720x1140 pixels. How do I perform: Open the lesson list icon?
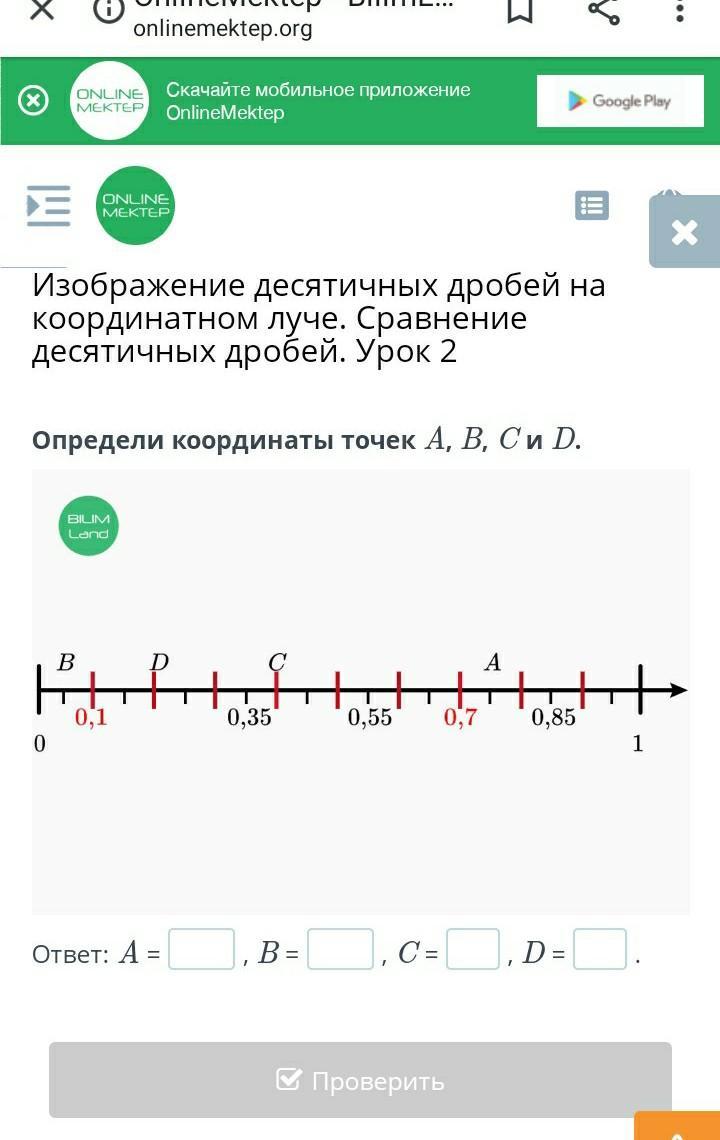pyautogui.click(x=592, y=205)
